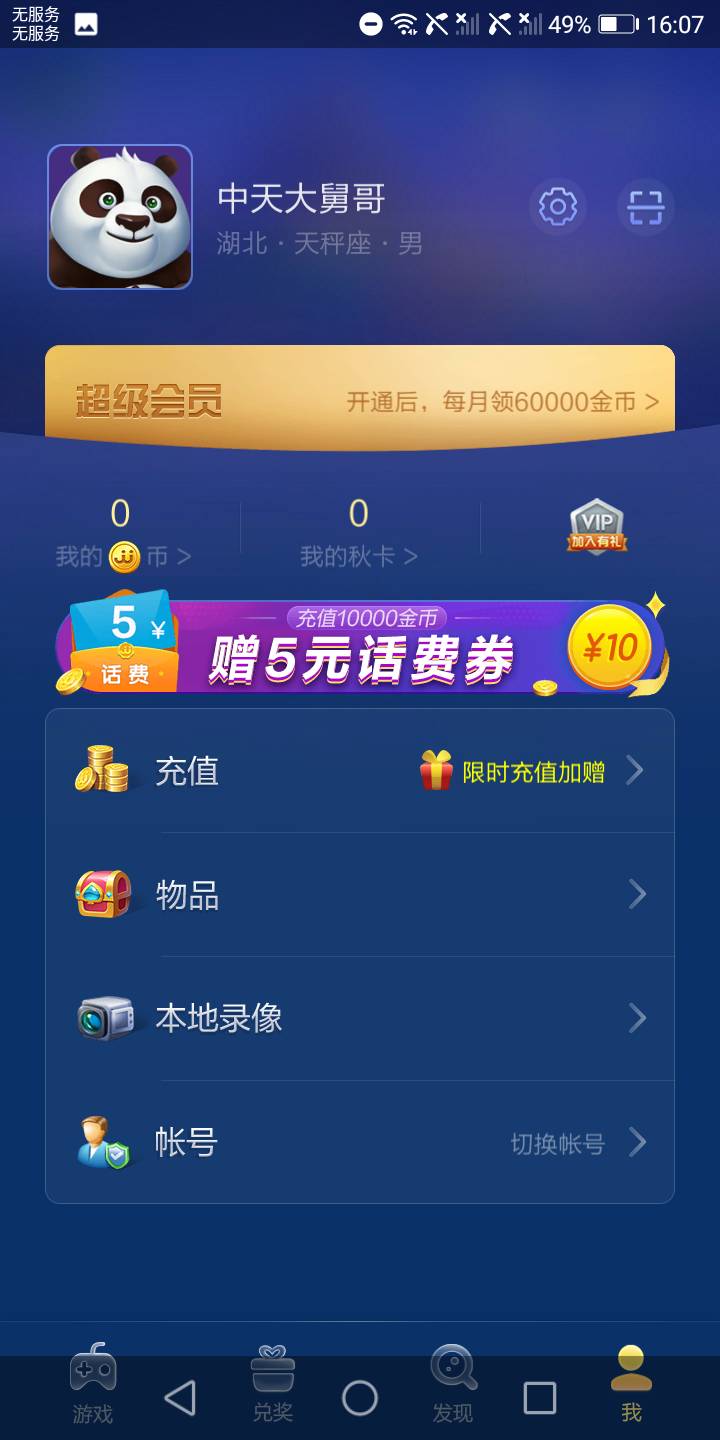
Task: Open the 本地录像 chevron arrow
Action: click(636, 1018)
